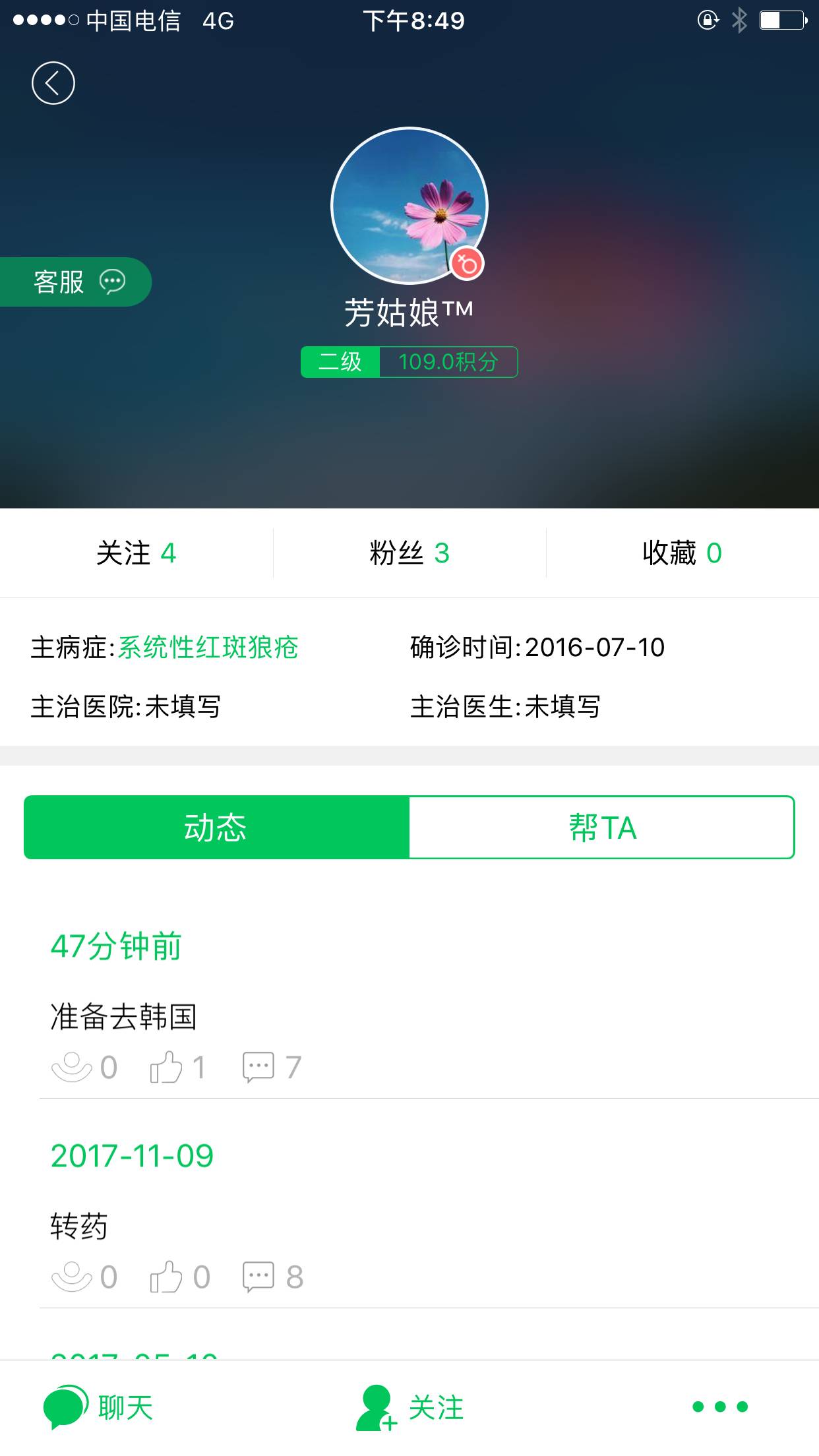Follow this user with 关注 button
This screenshot has width=819, height=1456.
(409, 1407)
